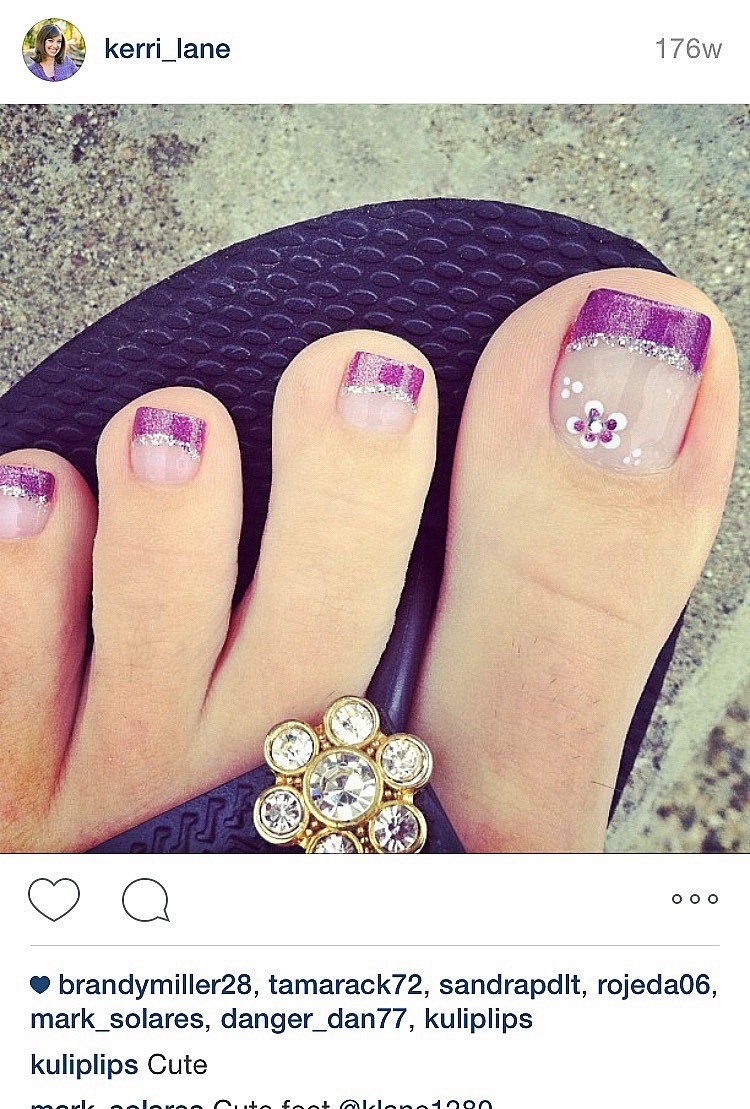The height and width of the screenshot is (1109, 750).
Task: Open rojeda06's profile from likes
Action: coord(655,985)
